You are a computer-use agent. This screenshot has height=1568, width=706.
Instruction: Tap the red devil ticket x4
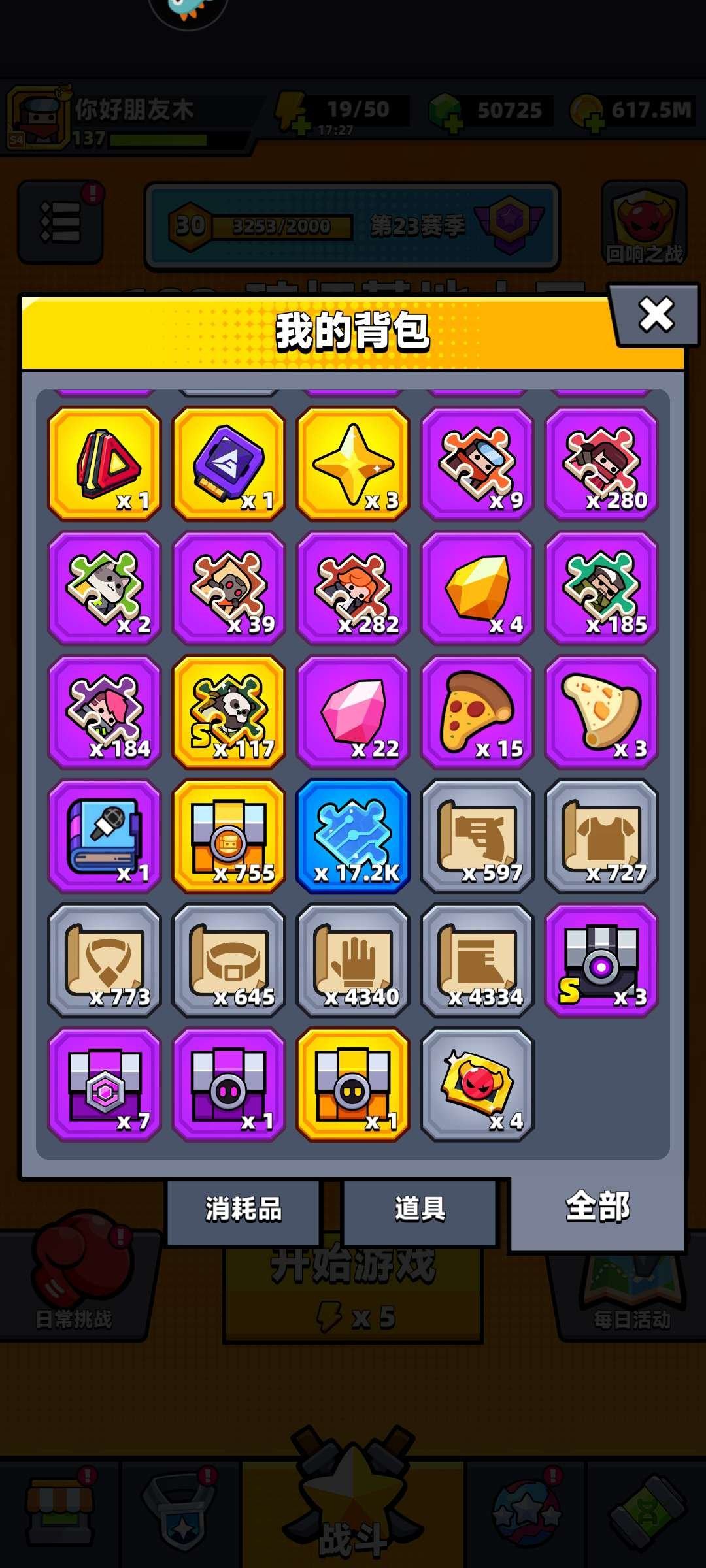[x=477, y=1084]
